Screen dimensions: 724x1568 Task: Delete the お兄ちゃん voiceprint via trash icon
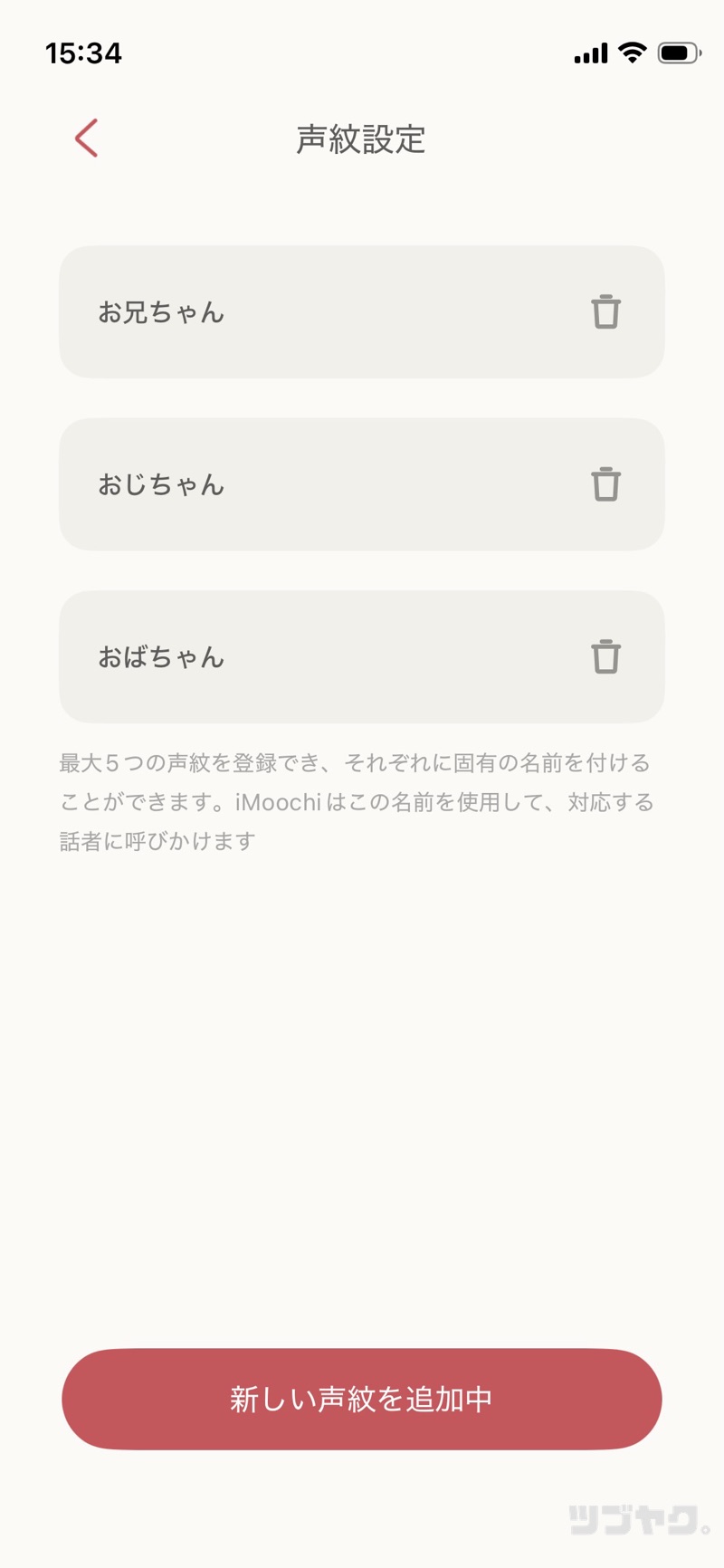pyautogui.click(x=606, y=311)
